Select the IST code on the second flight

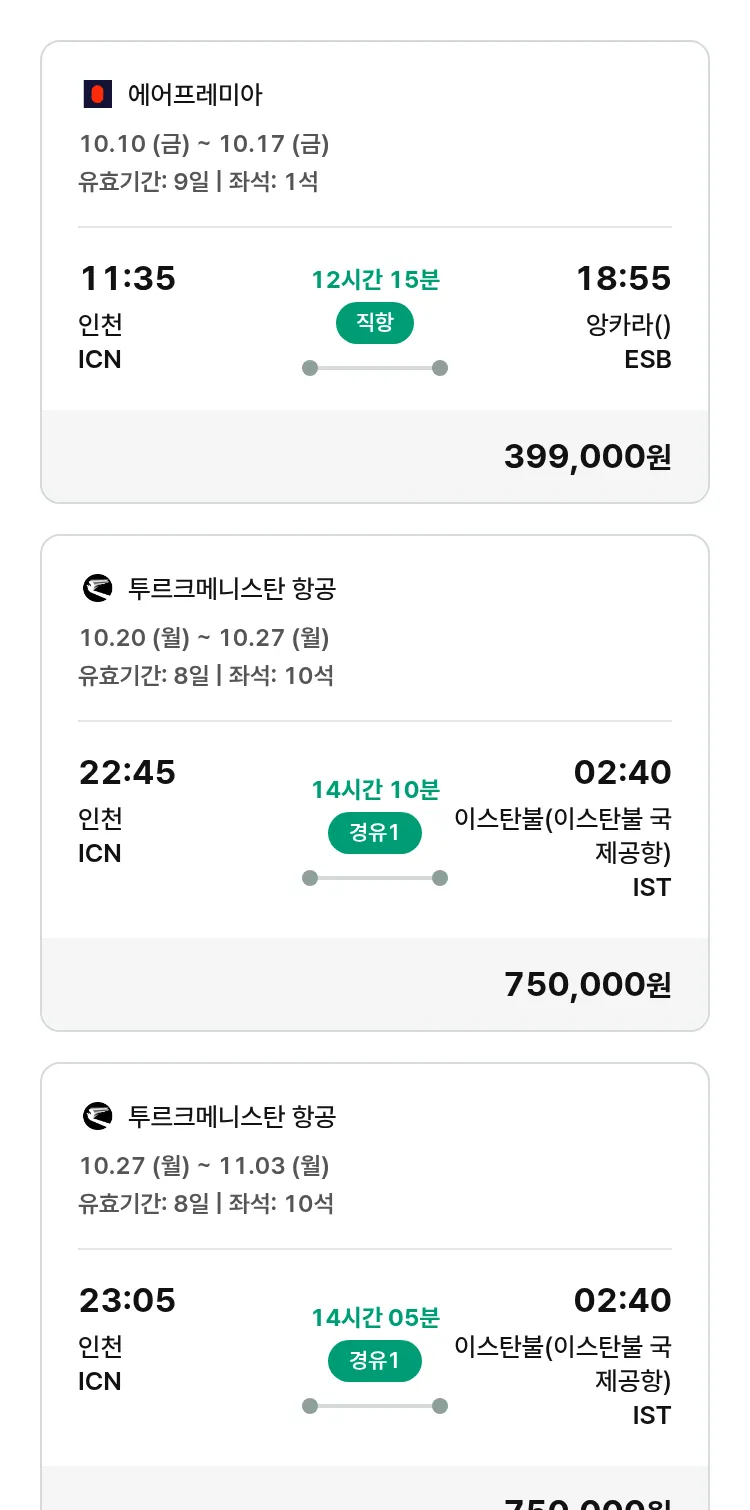pyautogui.click(x=651, y=887)
